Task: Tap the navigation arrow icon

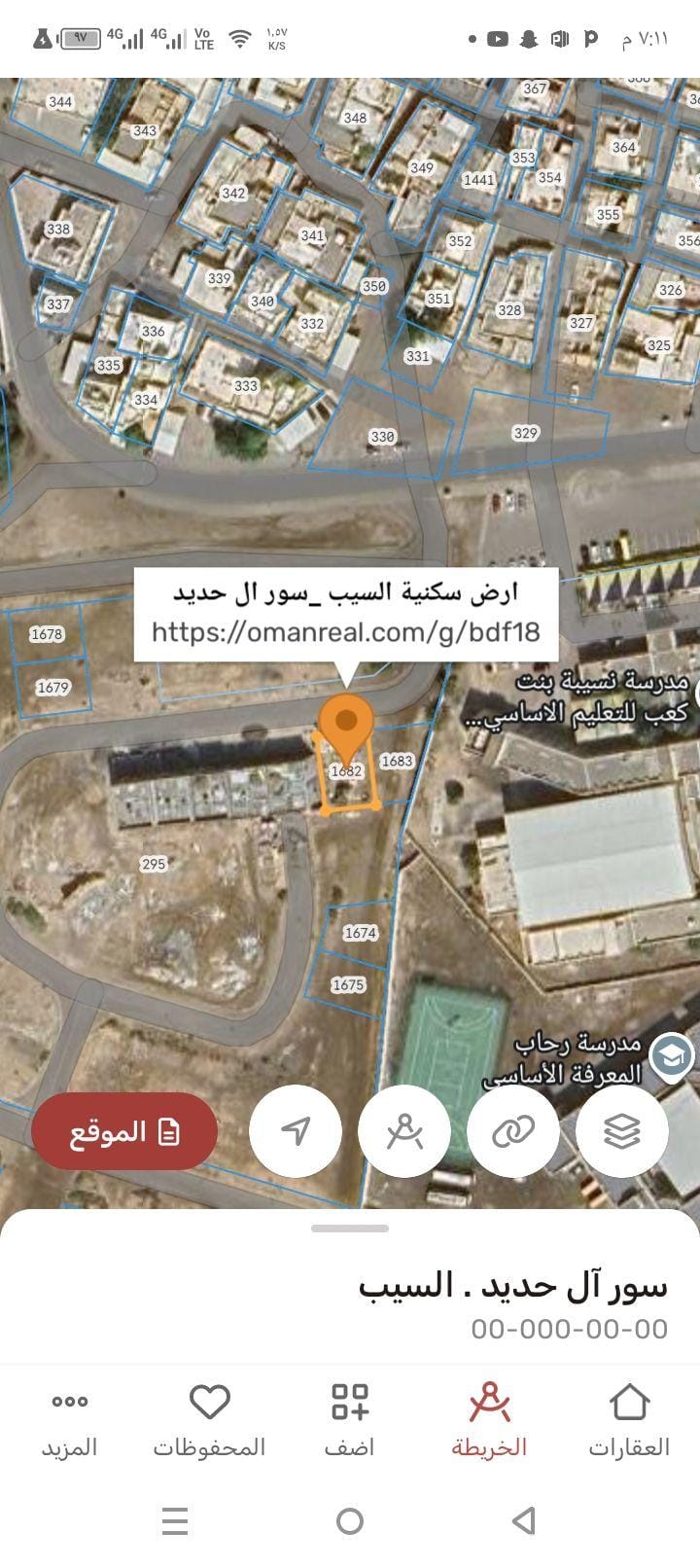Action: click(295, 1131)
